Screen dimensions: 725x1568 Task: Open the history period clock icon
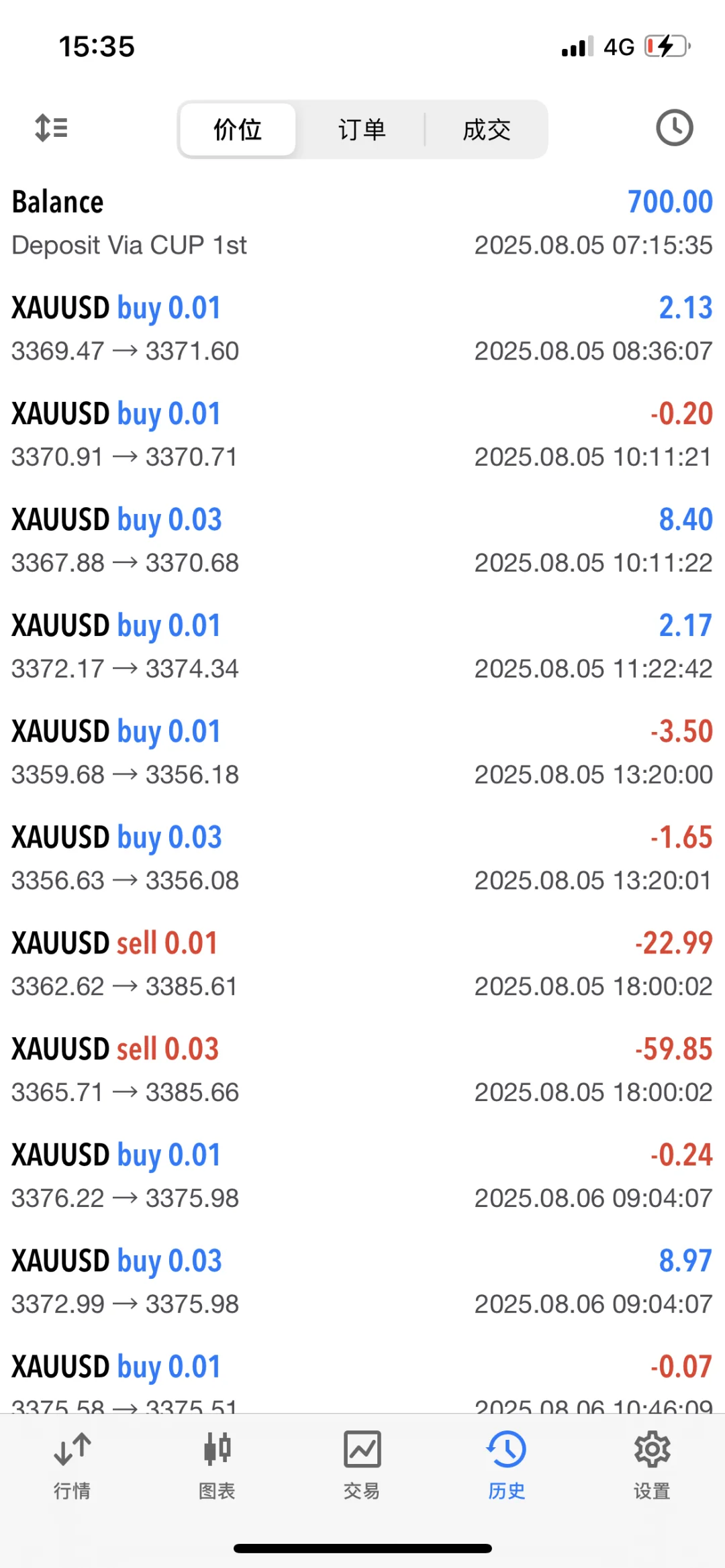[x=674, y=127]
